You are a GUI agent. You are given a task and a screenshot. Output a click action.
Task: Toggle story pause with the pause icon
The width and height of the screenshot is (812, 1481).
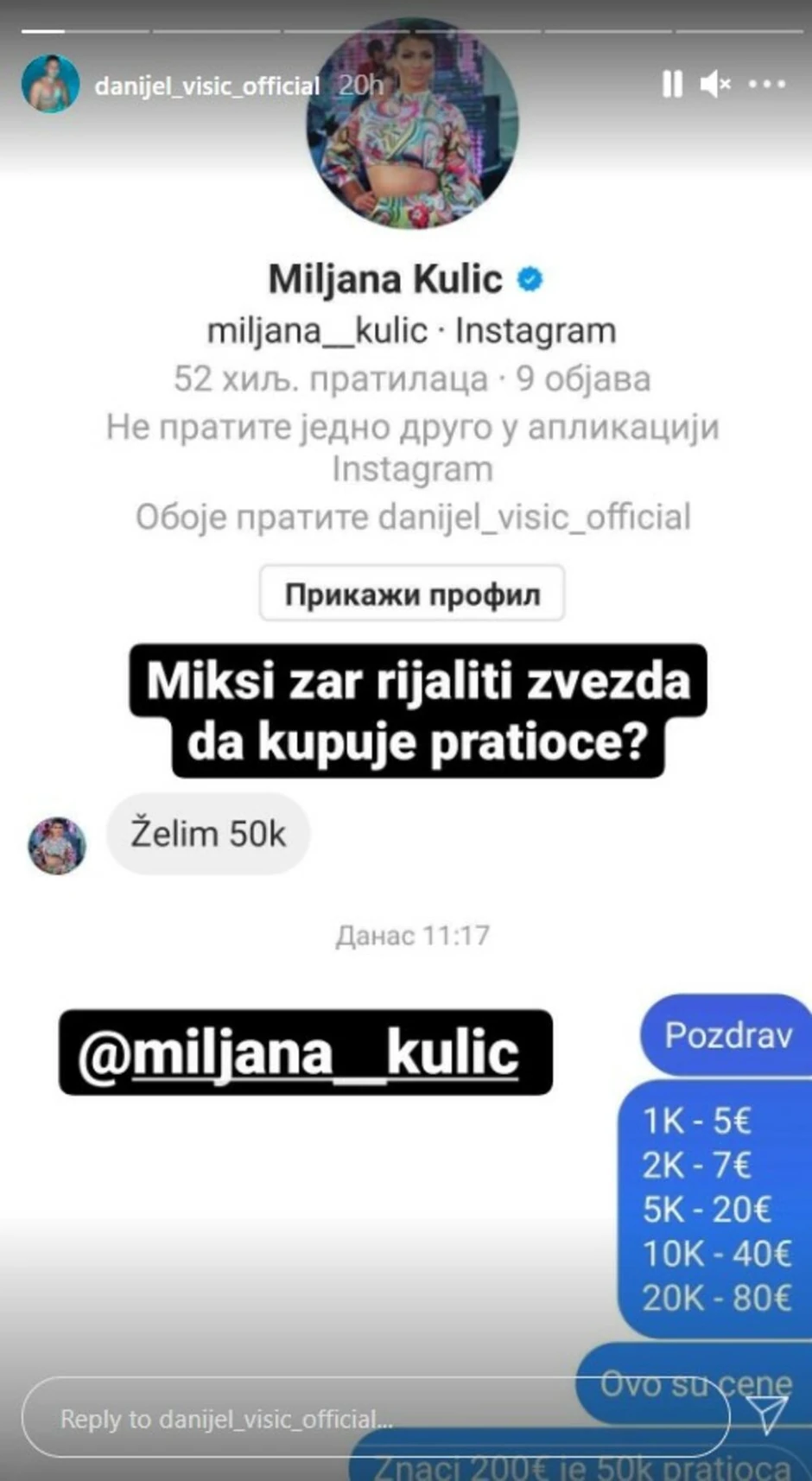tap(672, 84)
